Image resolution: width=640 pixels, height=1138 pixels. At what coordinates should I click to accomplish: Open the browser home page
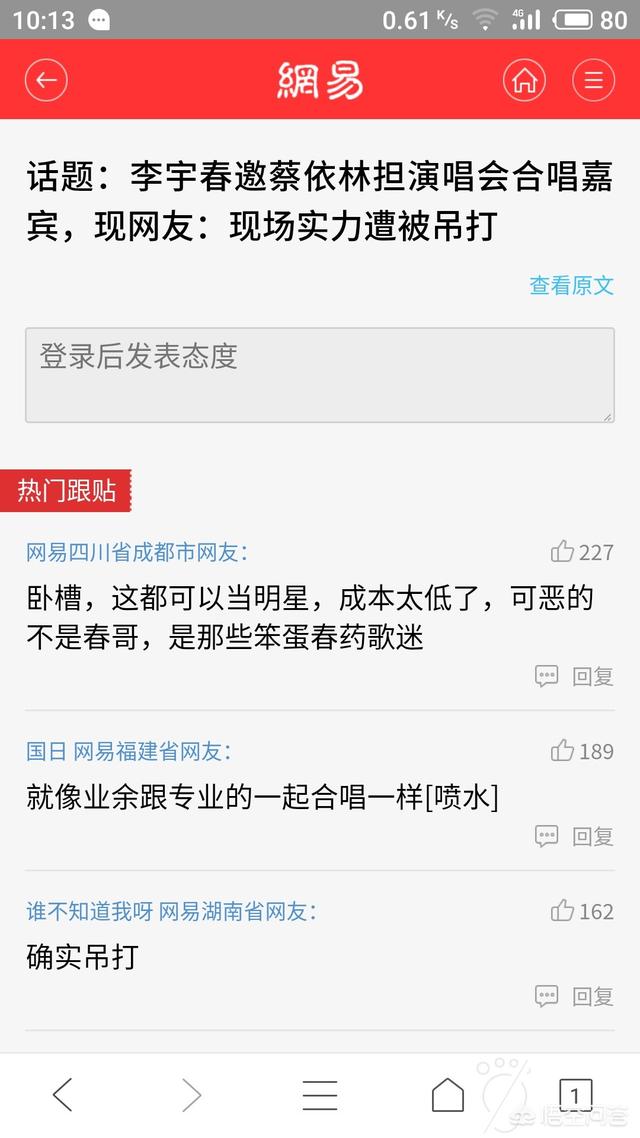(x=447, y=1095)
